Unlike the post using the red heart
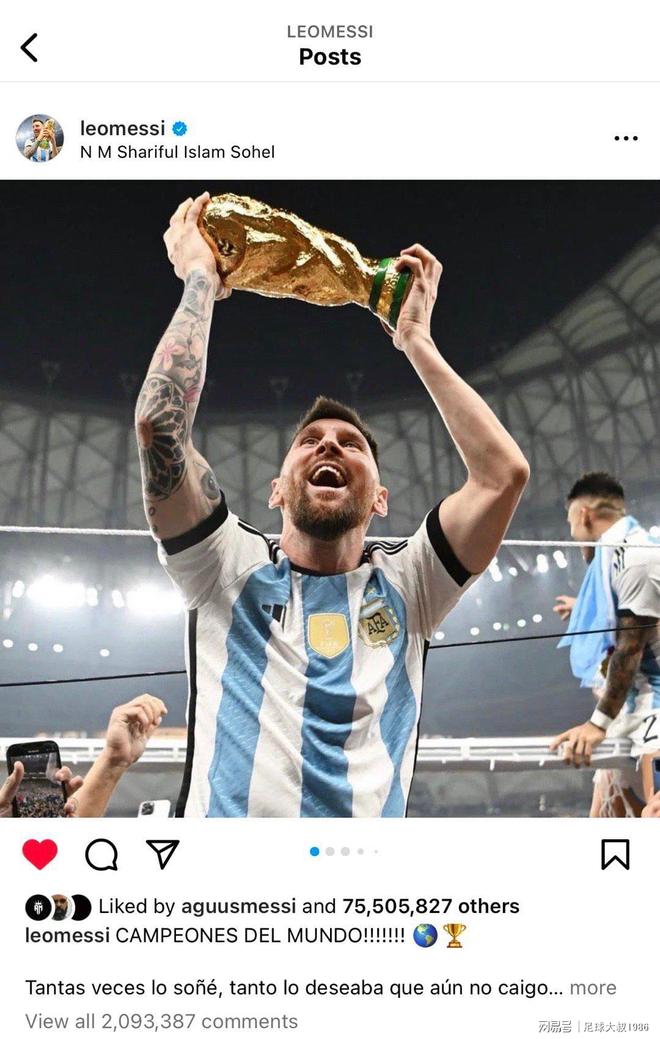 click(40, 854)
